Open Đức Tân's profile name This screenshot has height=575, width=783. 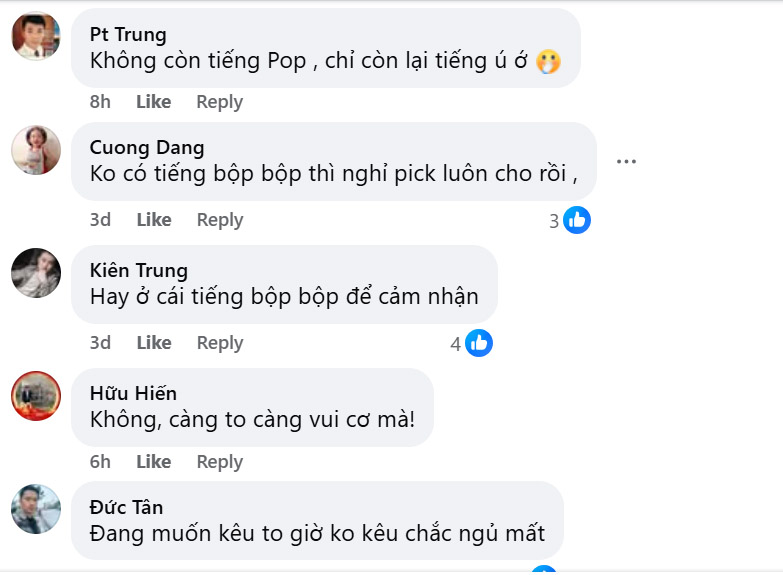point(126,508)
